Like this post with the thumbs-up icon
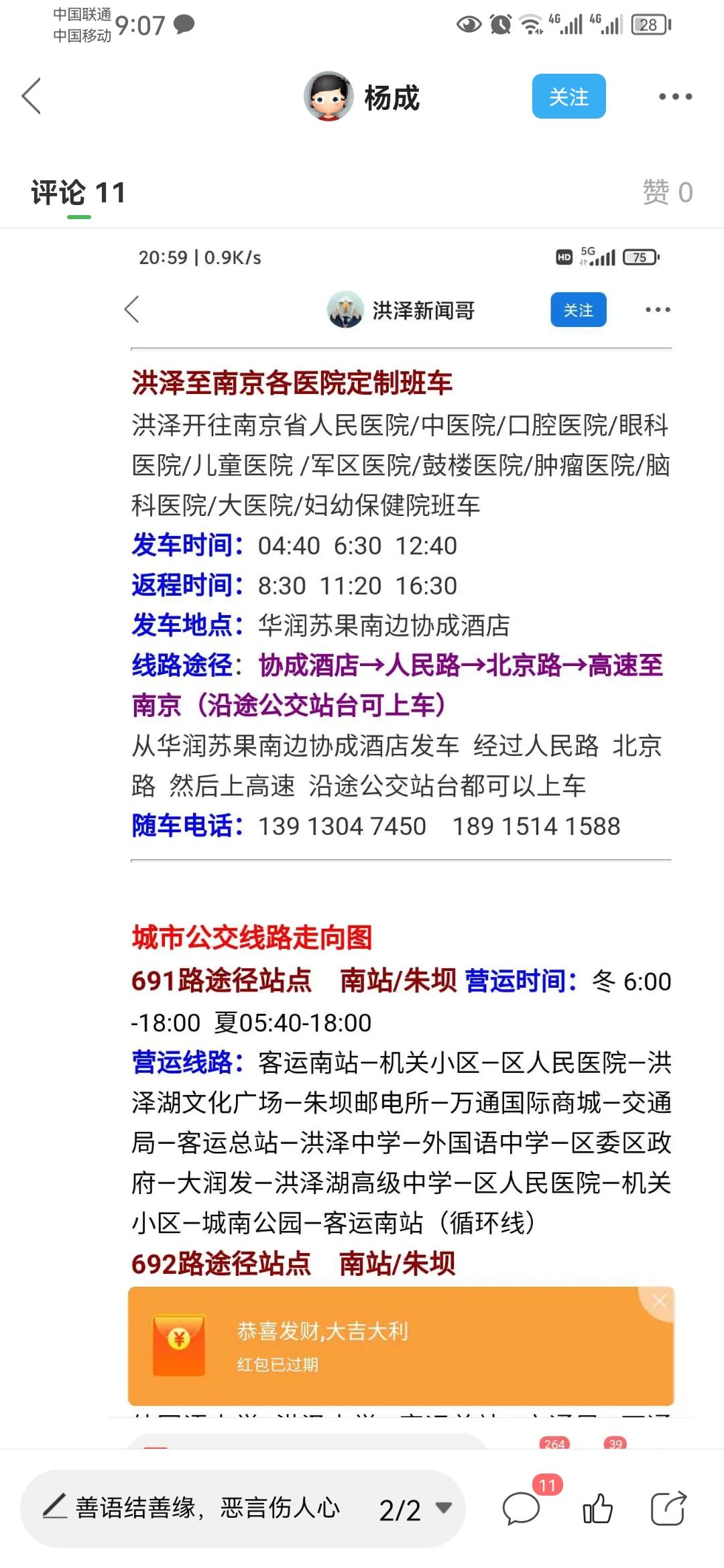The image size is (724, 1568). (x=597, y=1508)
